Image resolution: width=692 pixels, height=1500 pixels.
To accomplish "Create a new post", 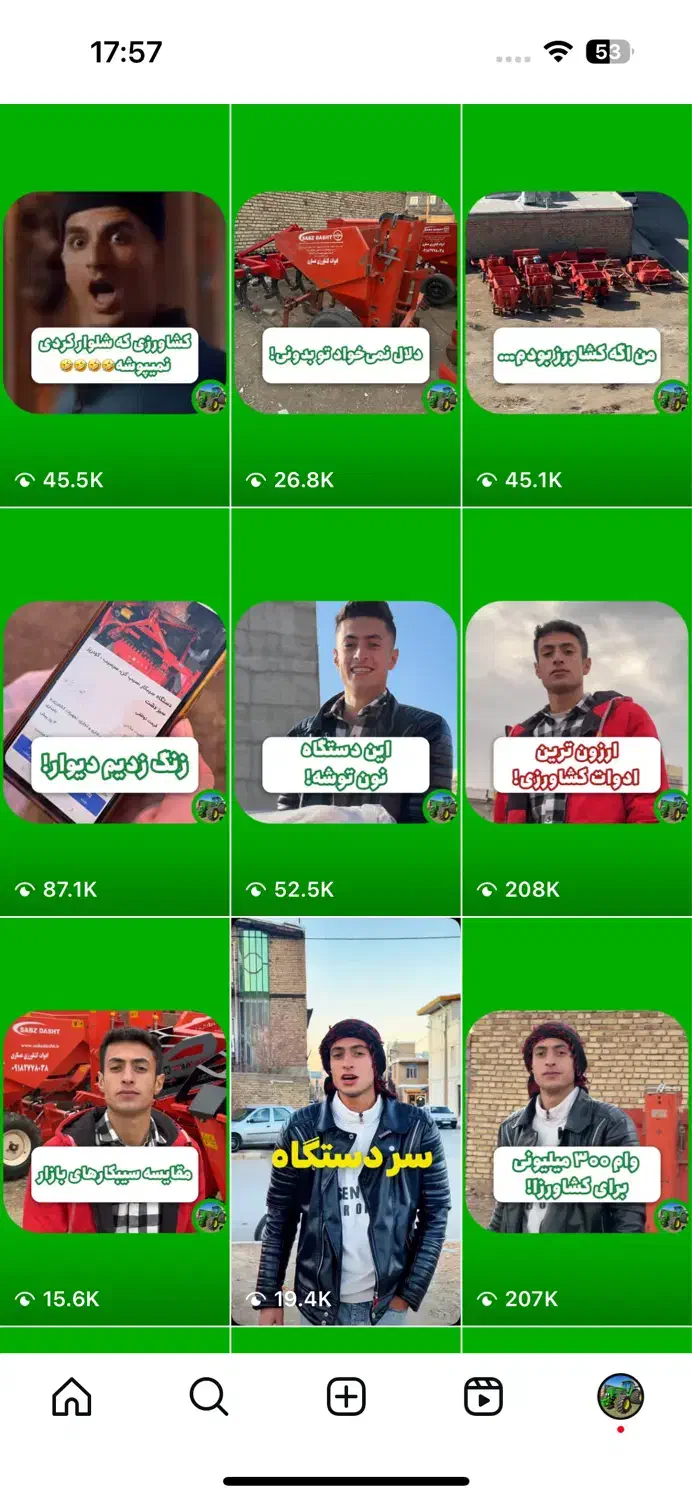I will [x=346, y=1397].
